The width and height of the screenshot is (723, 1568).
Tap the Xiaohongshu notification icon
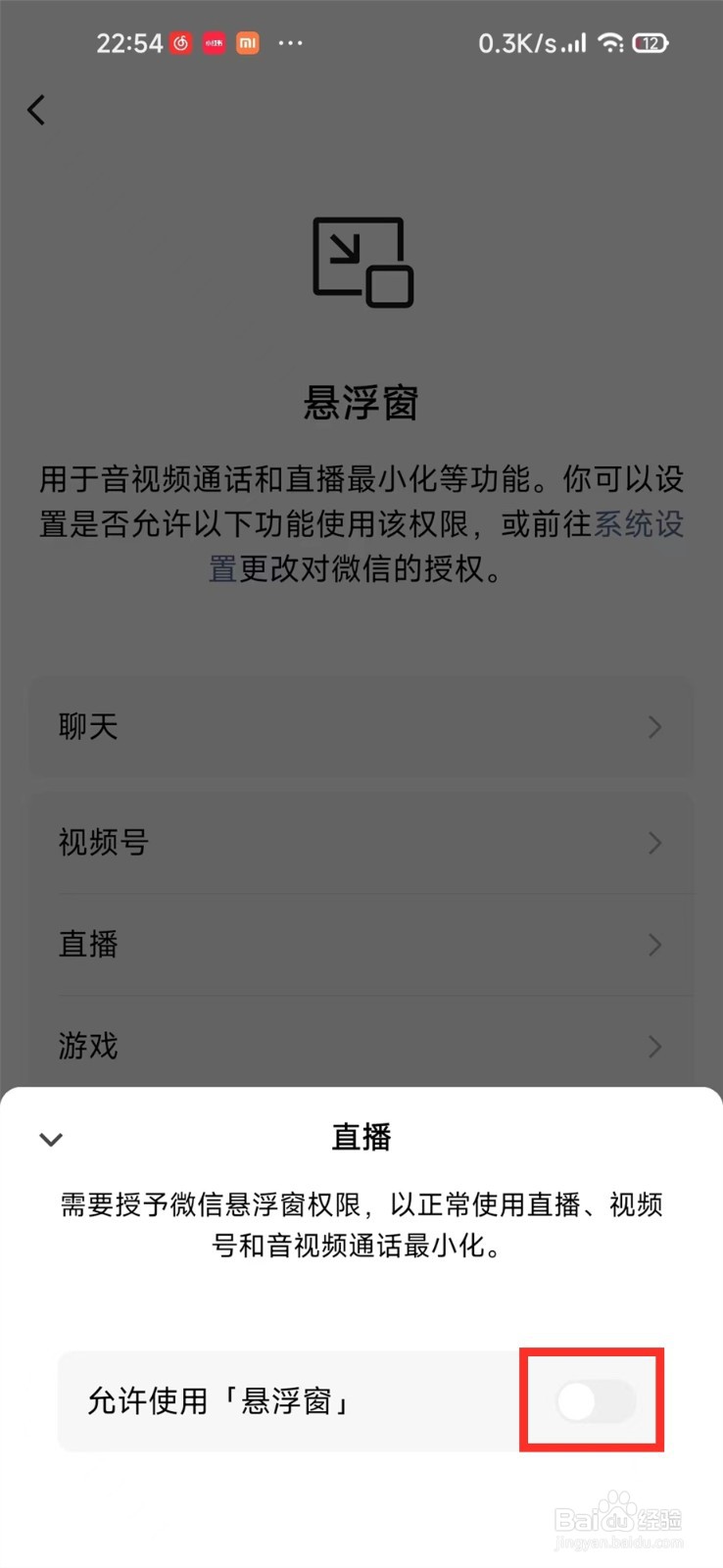point(214,43)
